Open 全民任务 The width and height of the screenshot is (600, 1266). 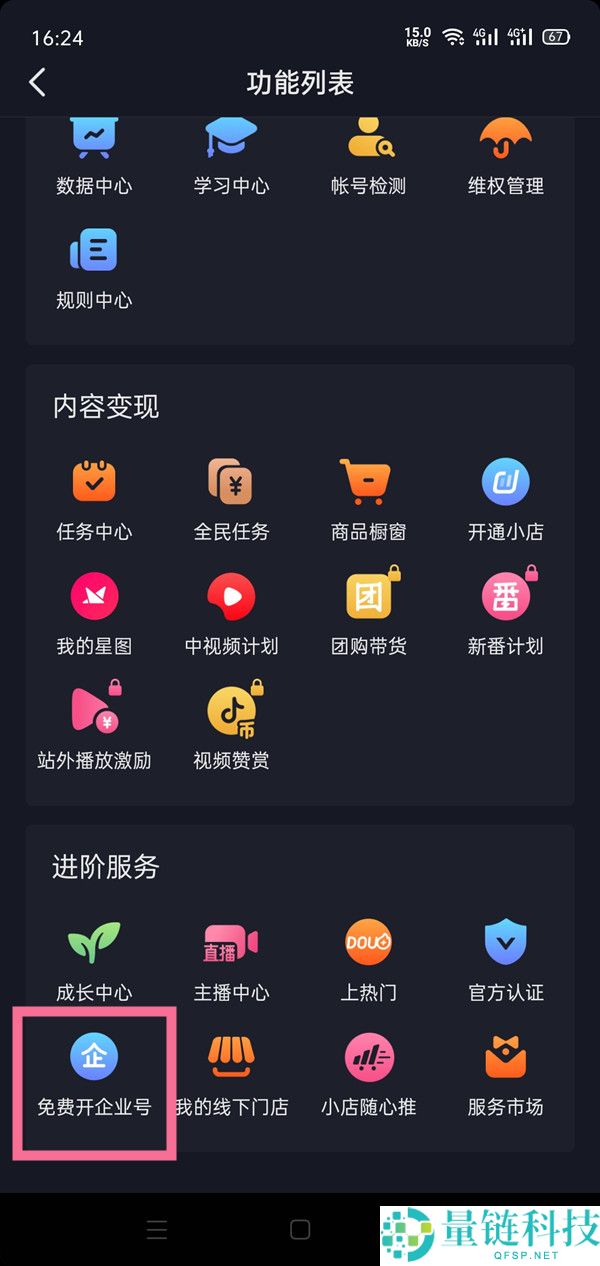pos(231,498)
